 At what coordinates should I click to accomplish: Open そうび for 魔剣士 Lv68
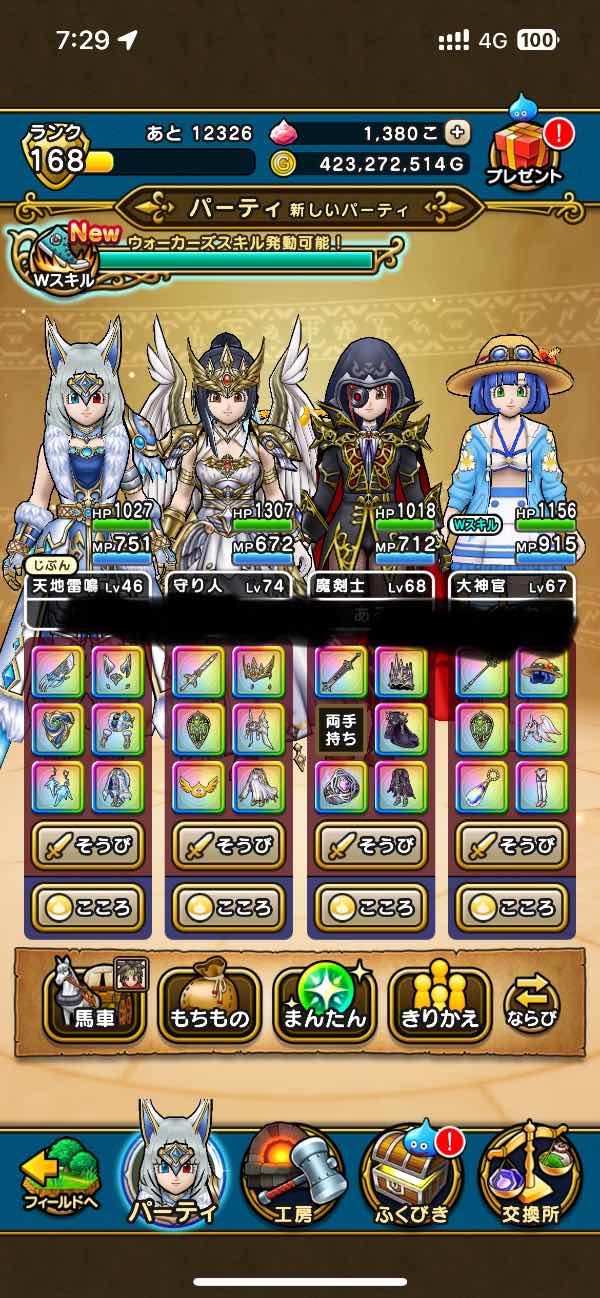(372, 847)
